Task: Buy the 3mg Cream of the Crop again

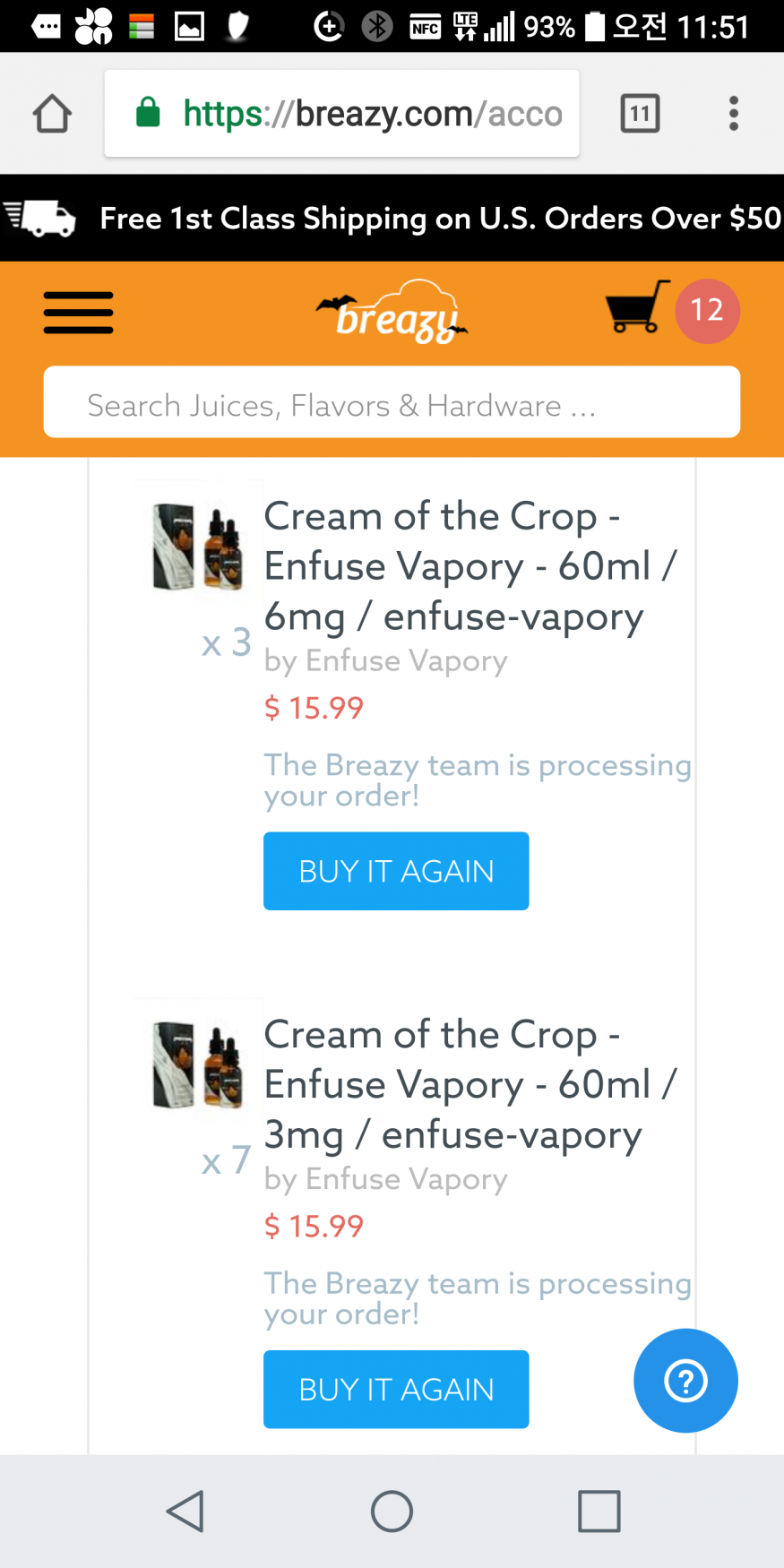Action: point(396,1389)
